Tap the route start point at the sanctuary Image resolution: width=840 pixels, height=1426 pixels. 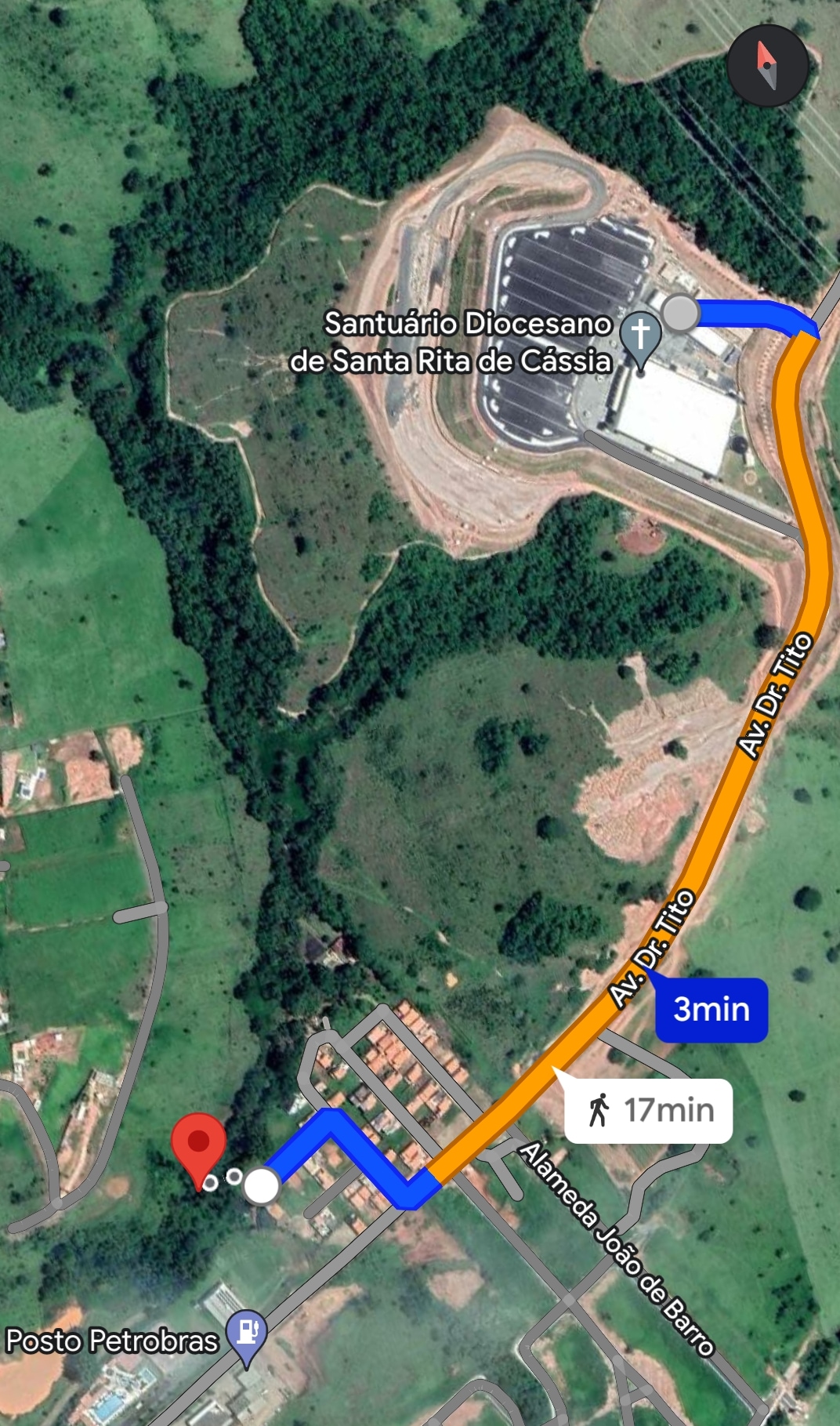pyautogui.click(x=680, y=313)
